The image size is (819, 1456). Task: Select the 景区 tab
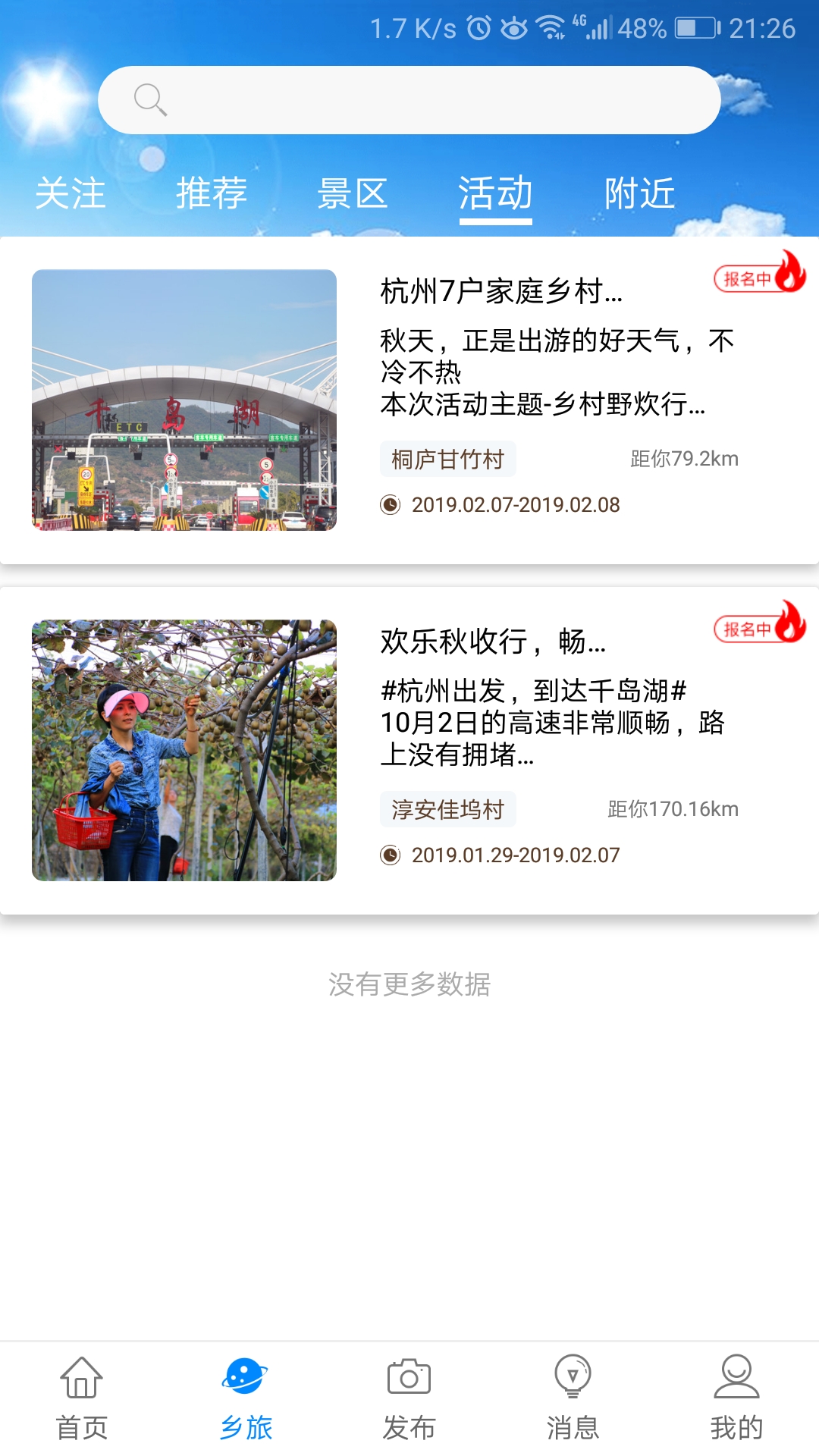(353, 192)
